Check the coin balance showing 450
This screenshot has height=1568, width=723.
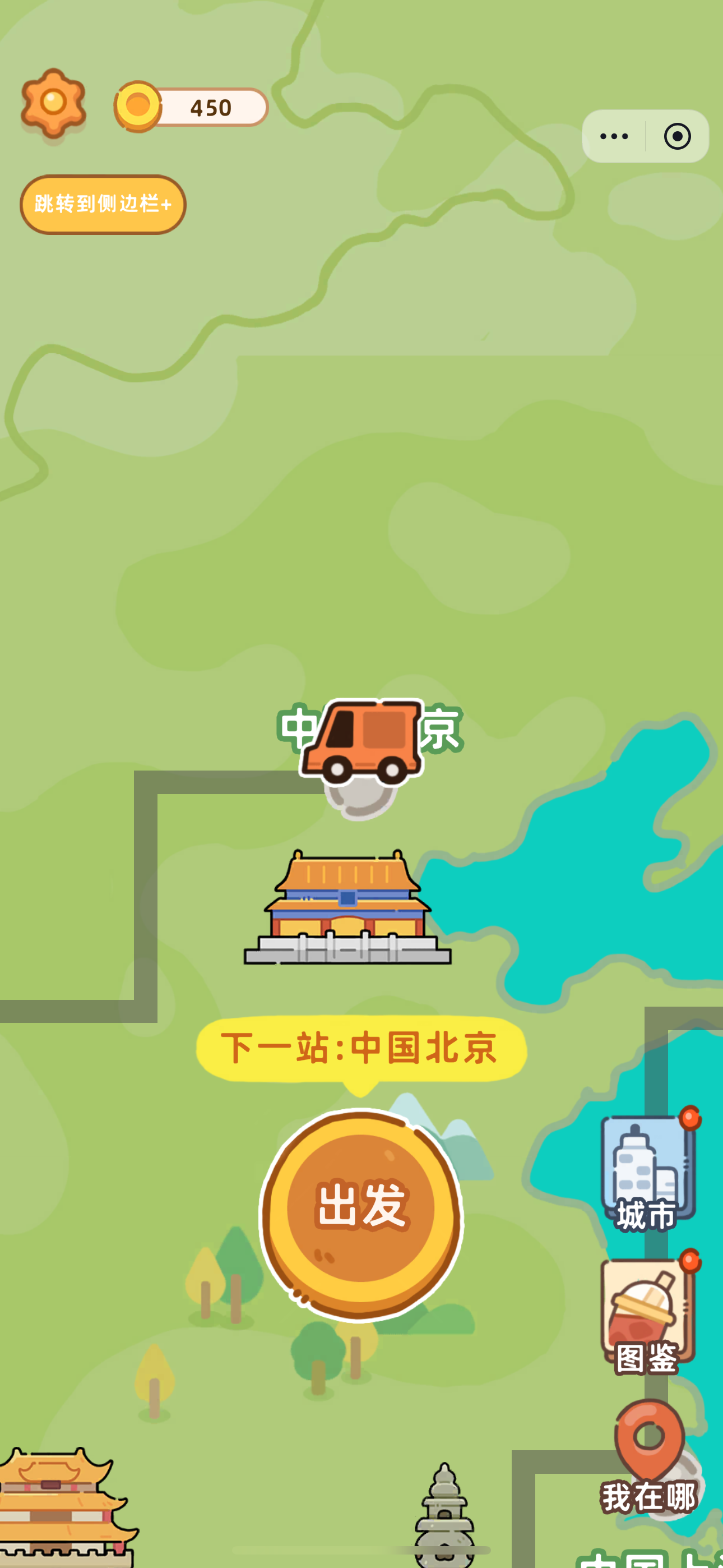[210, 107]
